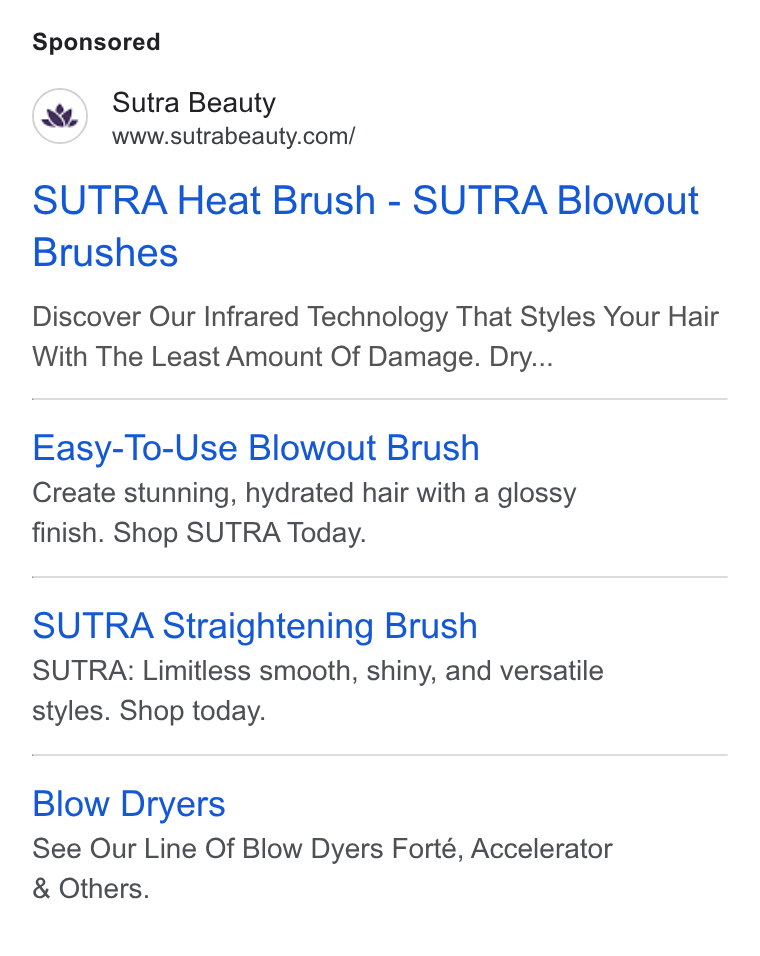Open the SUTRA Straightening Brush sitelink
This screenshot has width=760, height=956.
coord(255,626)
